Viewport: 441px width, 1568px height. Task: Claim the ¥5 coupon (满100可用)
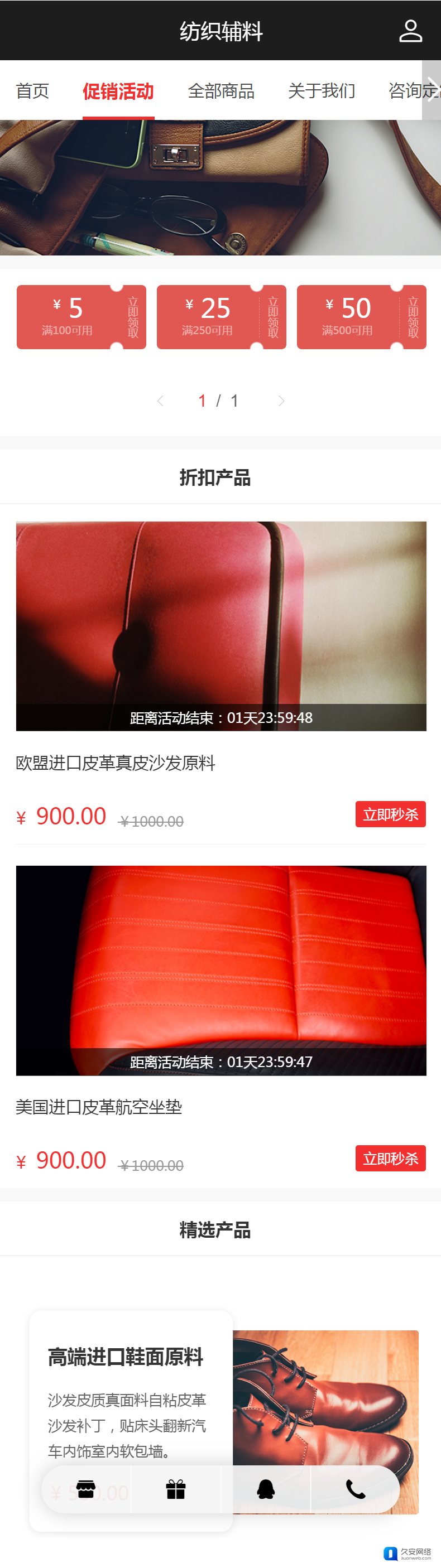[x=132, y=317]
